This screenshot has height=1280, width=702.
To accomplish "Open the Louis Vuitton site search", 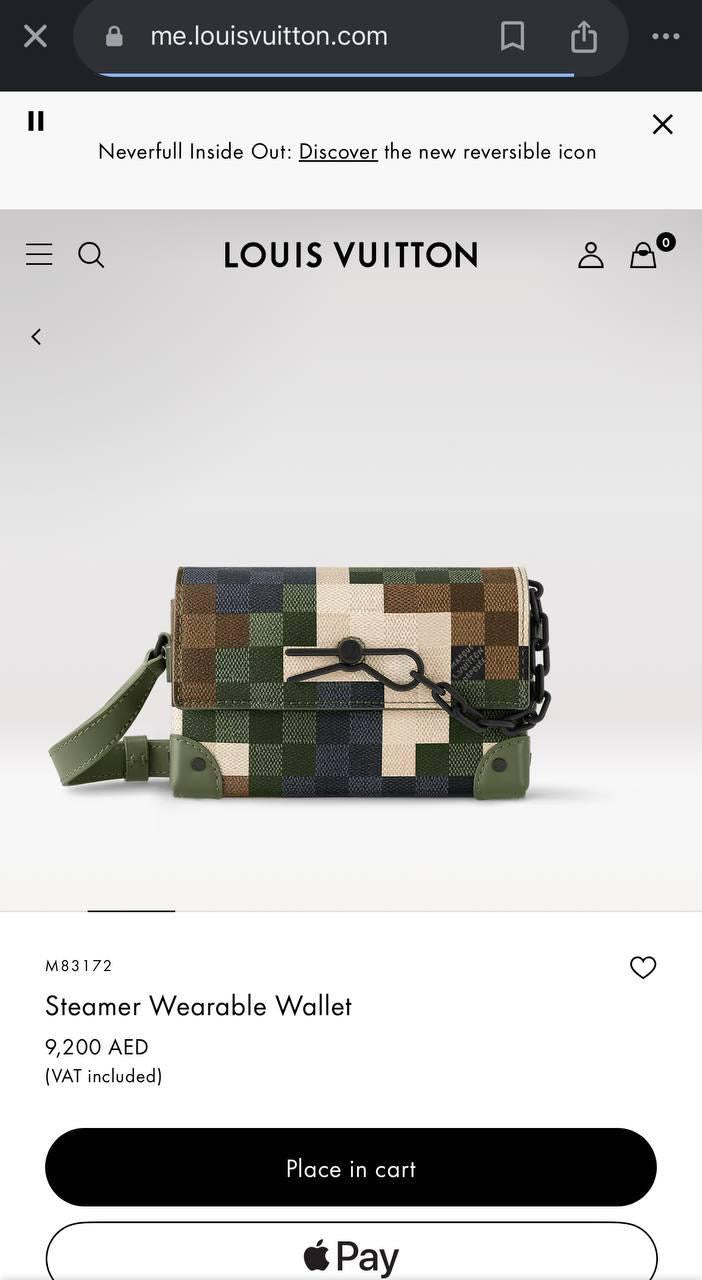I will click(91, 255).
